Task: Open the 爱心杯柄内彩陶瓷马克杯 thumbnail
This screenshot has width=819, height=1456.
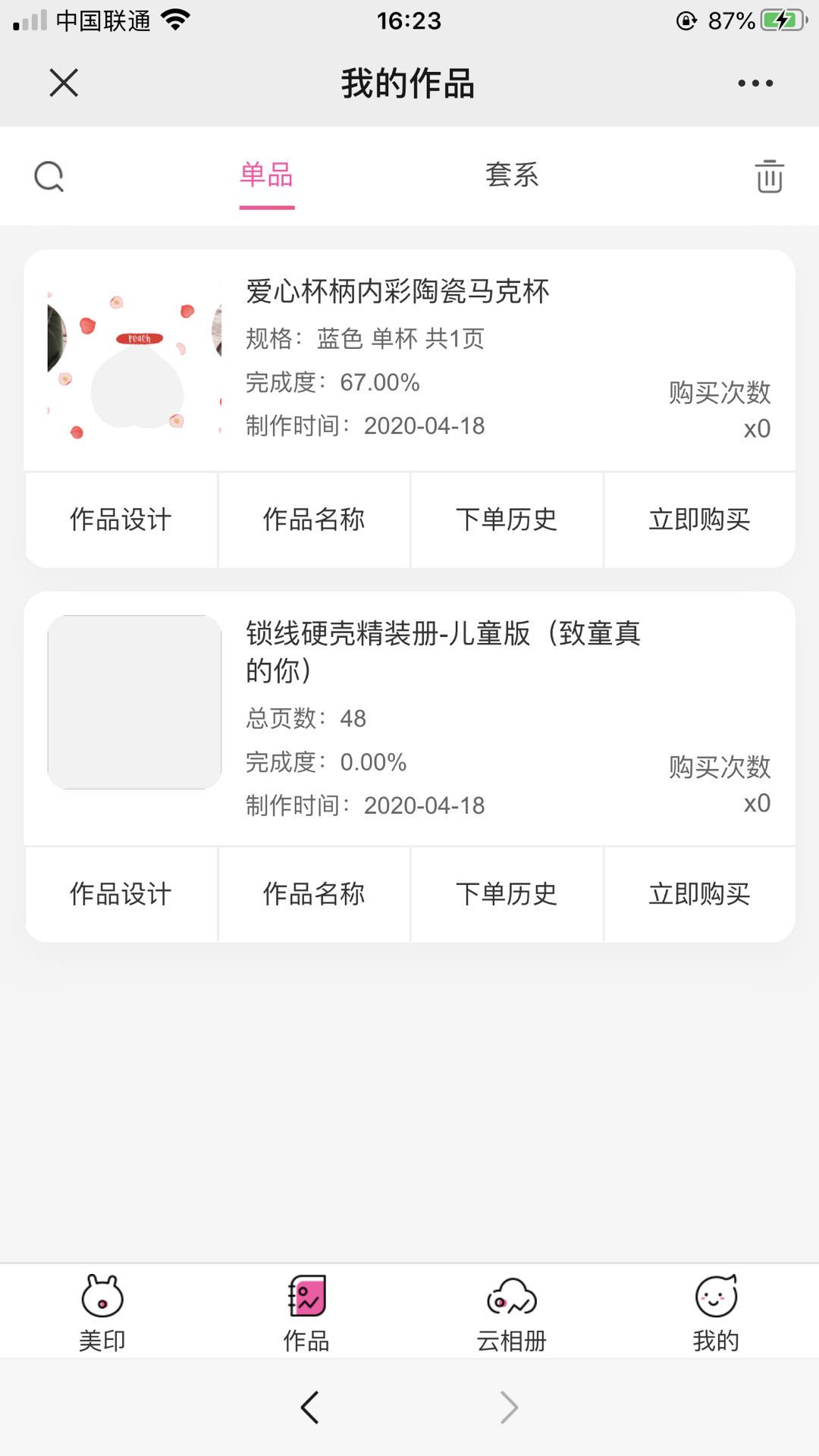Action: coord(134,361)
